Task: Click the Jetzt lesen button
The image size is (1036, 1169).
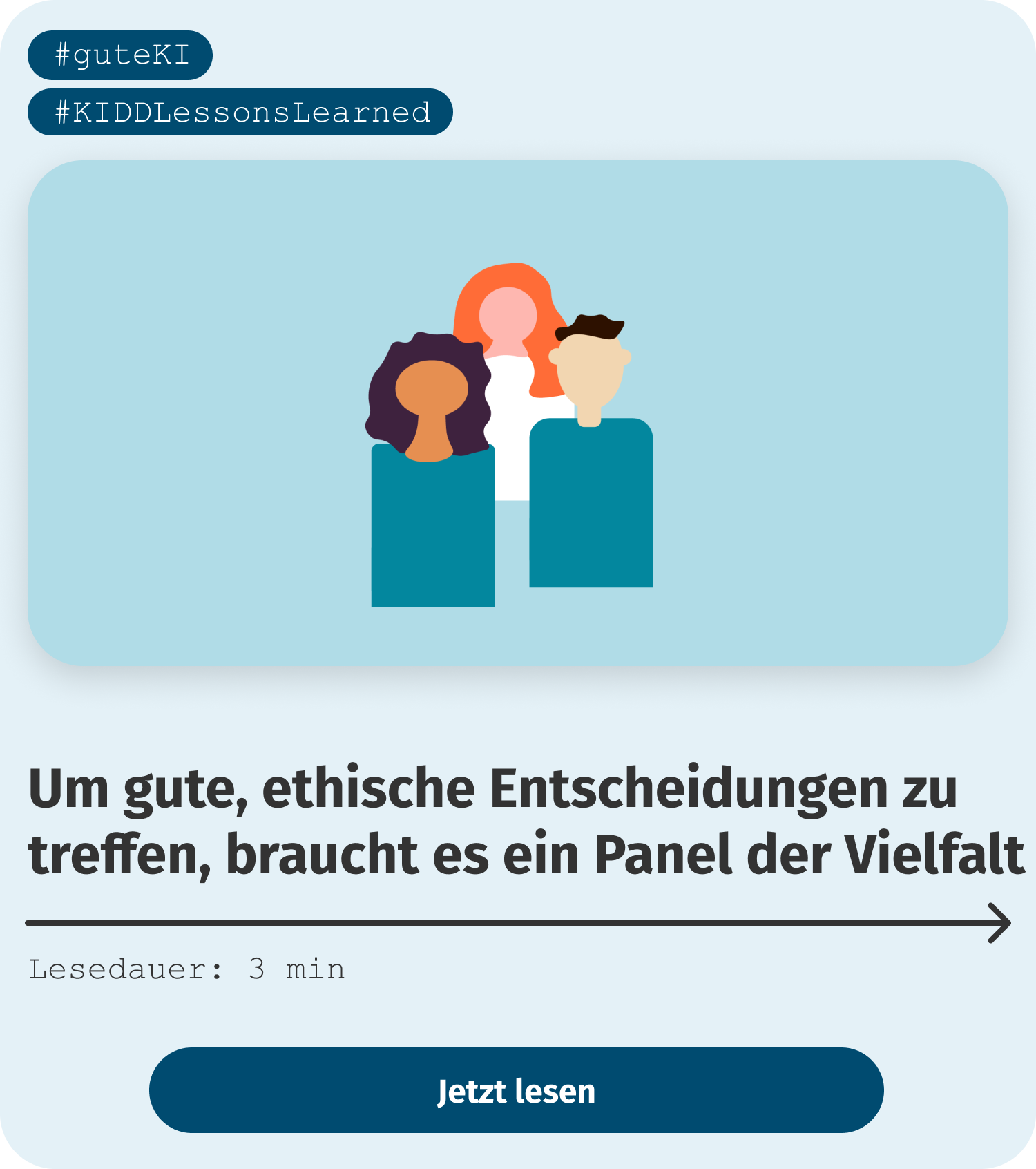Action: [x=517, y=1092]
